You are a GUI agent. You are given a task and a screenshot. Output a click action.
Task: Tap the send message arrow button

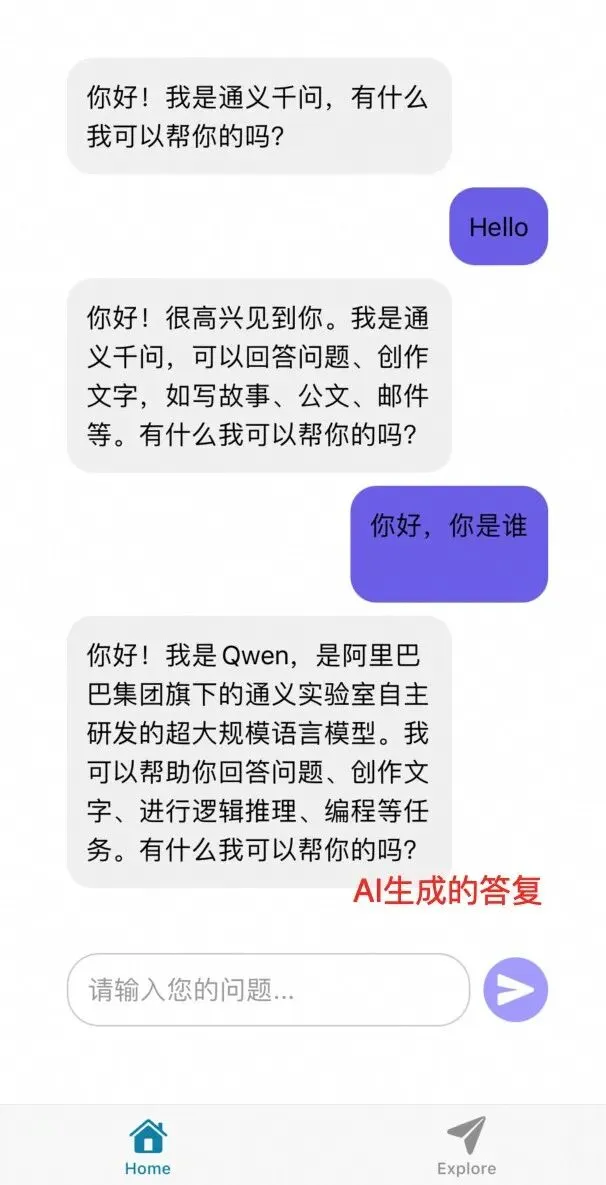click(x=515, y=990)
